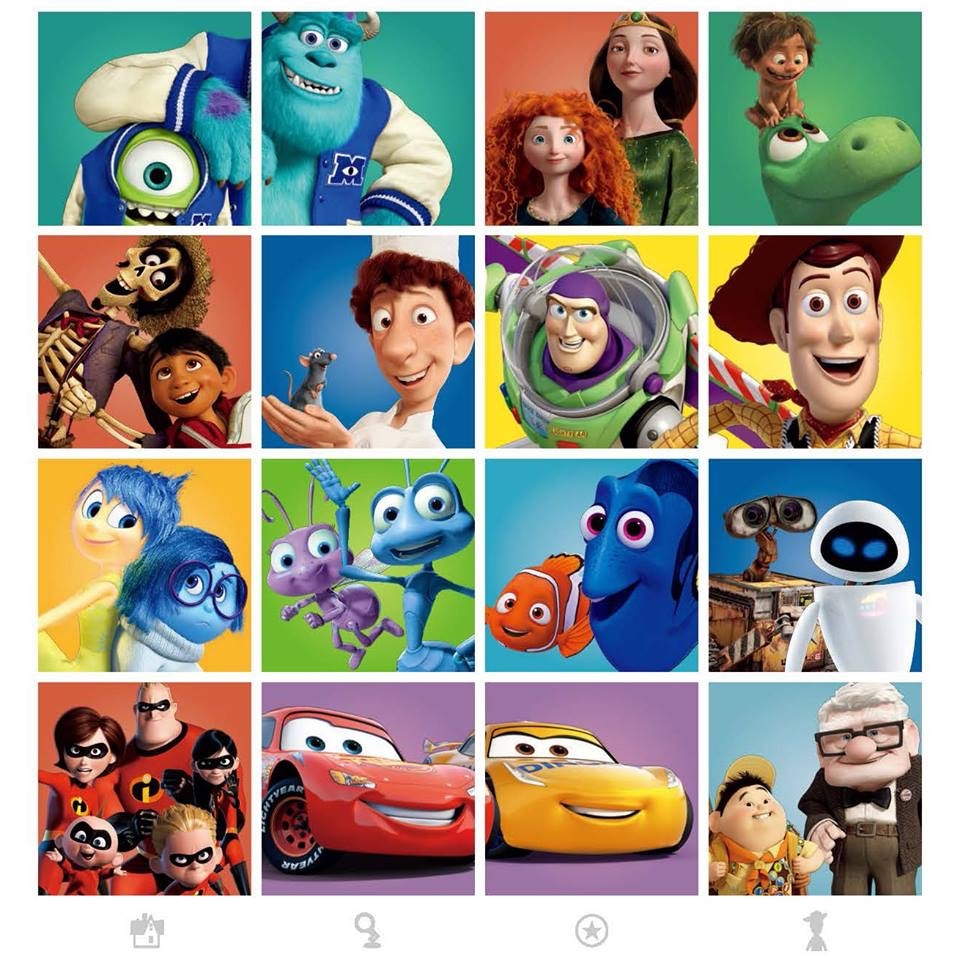Screen dimensions: 960x960
Task: Switch to the Woody silhouette profile tab
Action: pyautogui.click(x=815, y=930)
